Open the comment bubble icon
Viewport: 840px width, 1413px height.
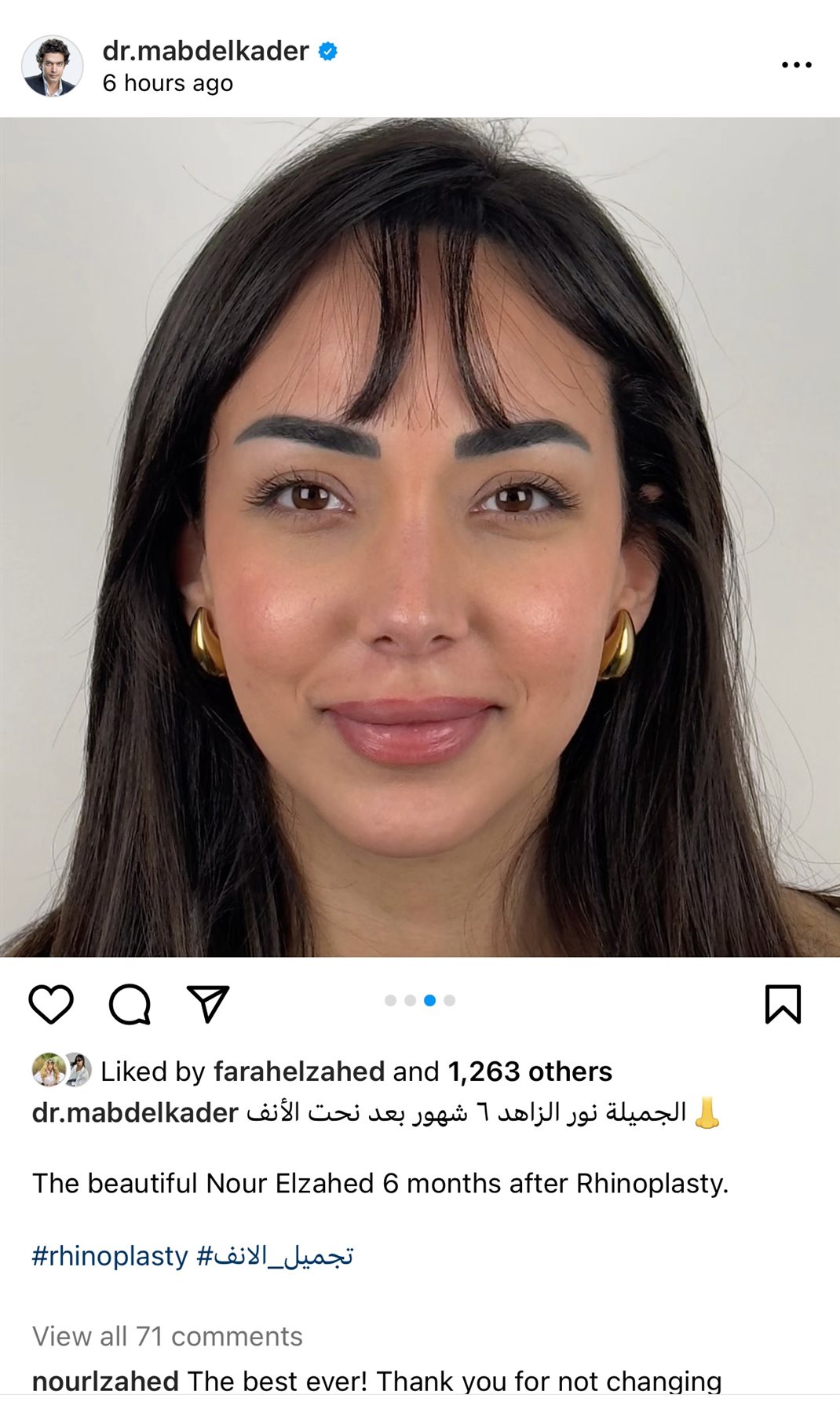130,1004
